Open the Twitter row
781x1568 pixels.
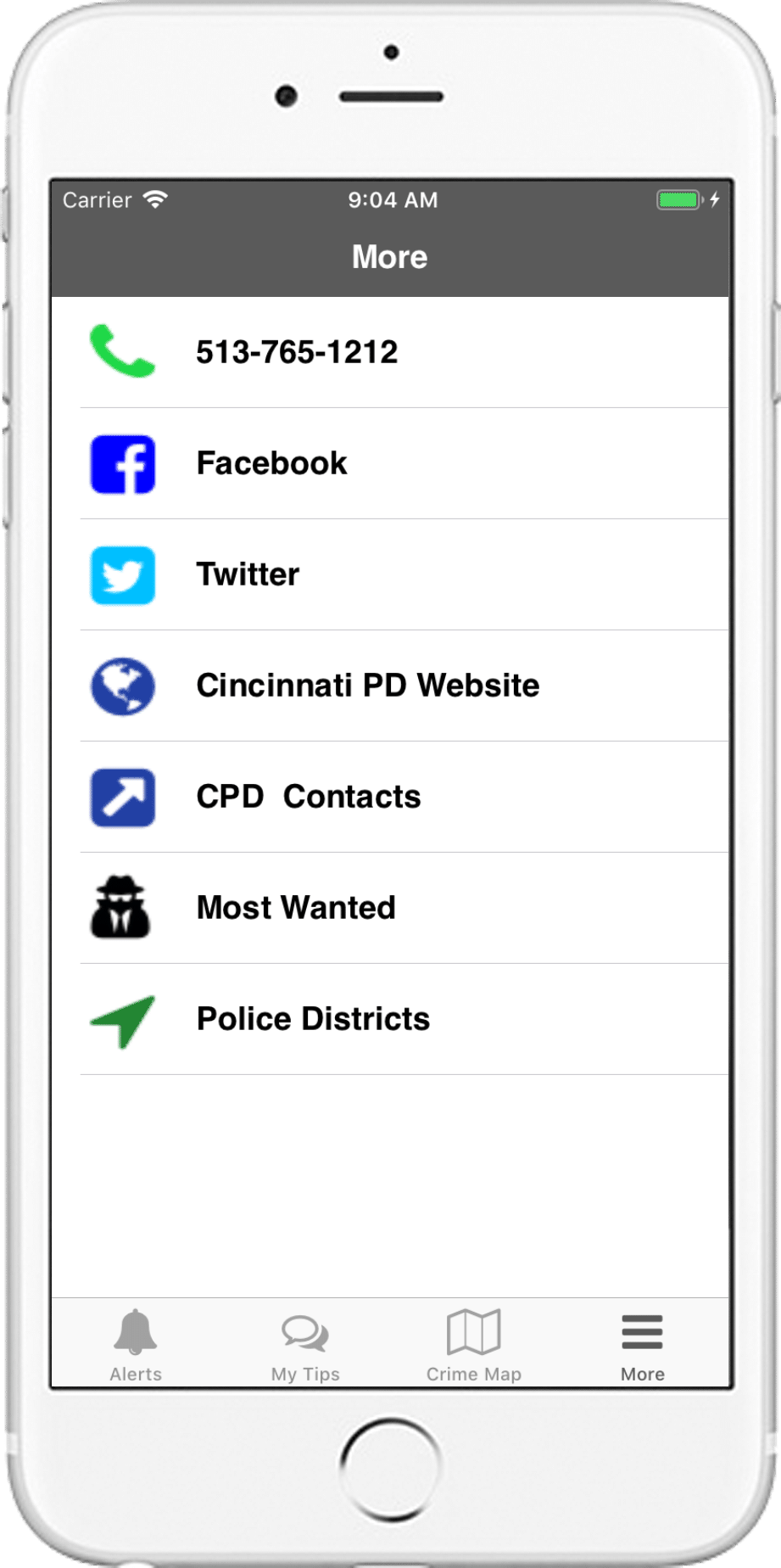coord(390,574)
